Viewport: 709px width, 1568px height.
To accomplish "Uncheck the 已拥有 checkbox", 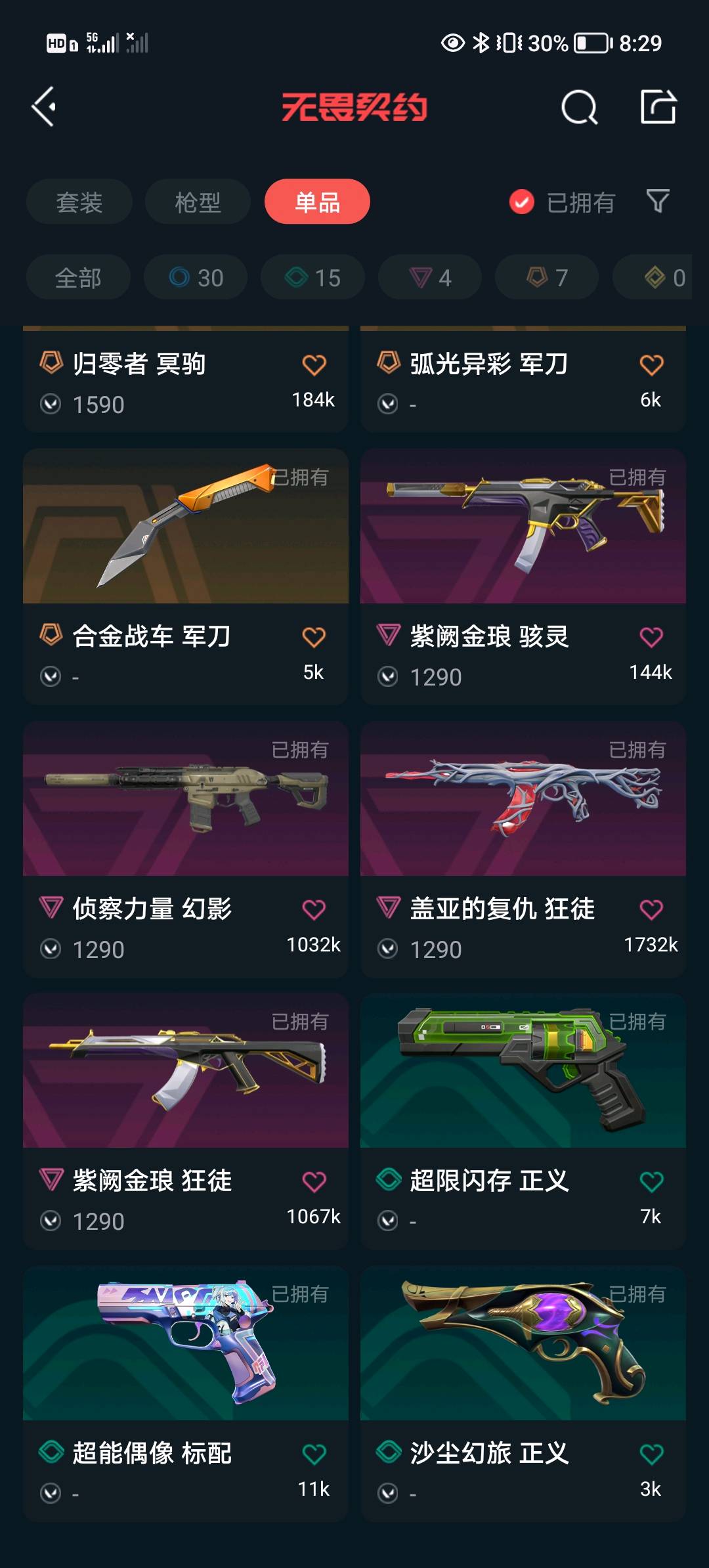I will (522, 202).
